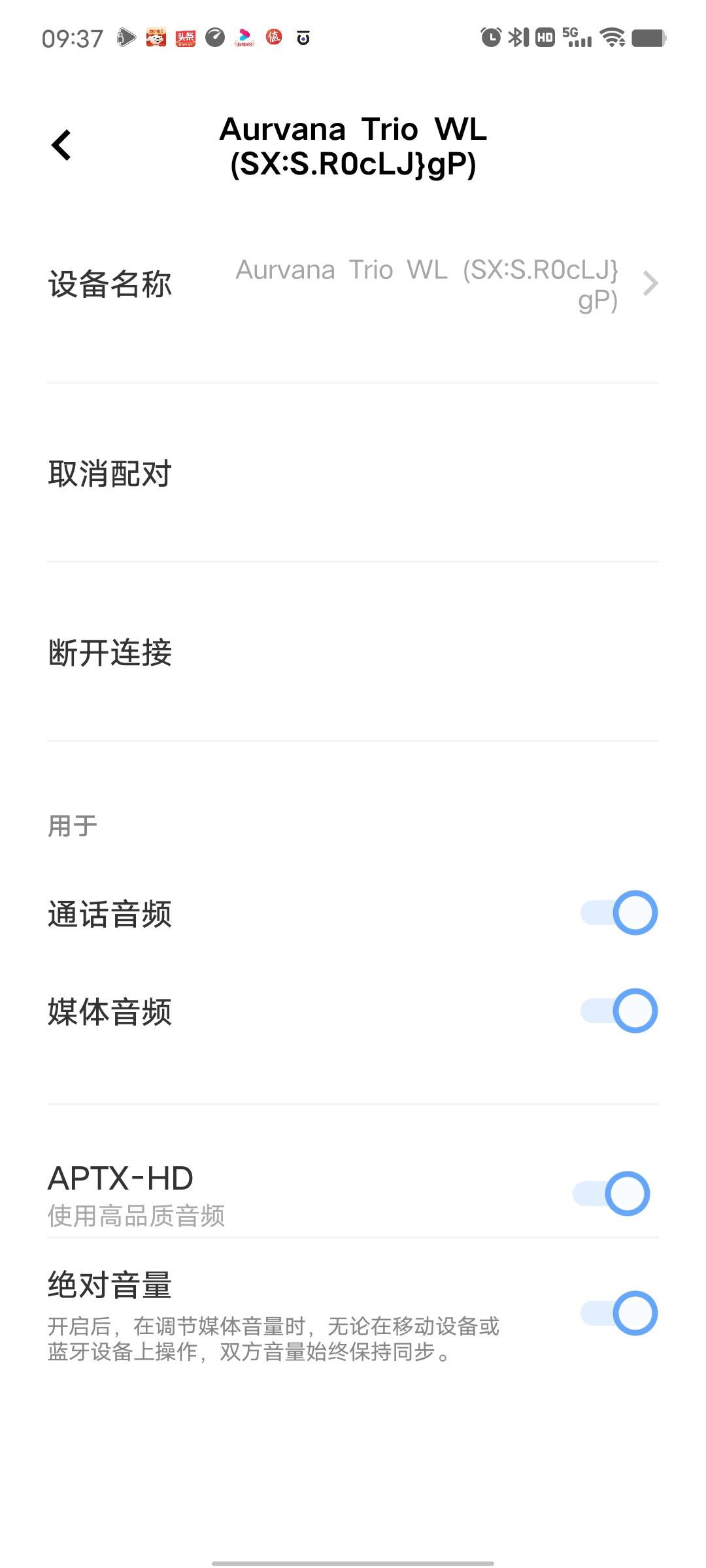The height and width of the screenshot is (1568, 706).
Task: Tap 断开连接 to disconnect the device
Action: click(x=110, y=653)
